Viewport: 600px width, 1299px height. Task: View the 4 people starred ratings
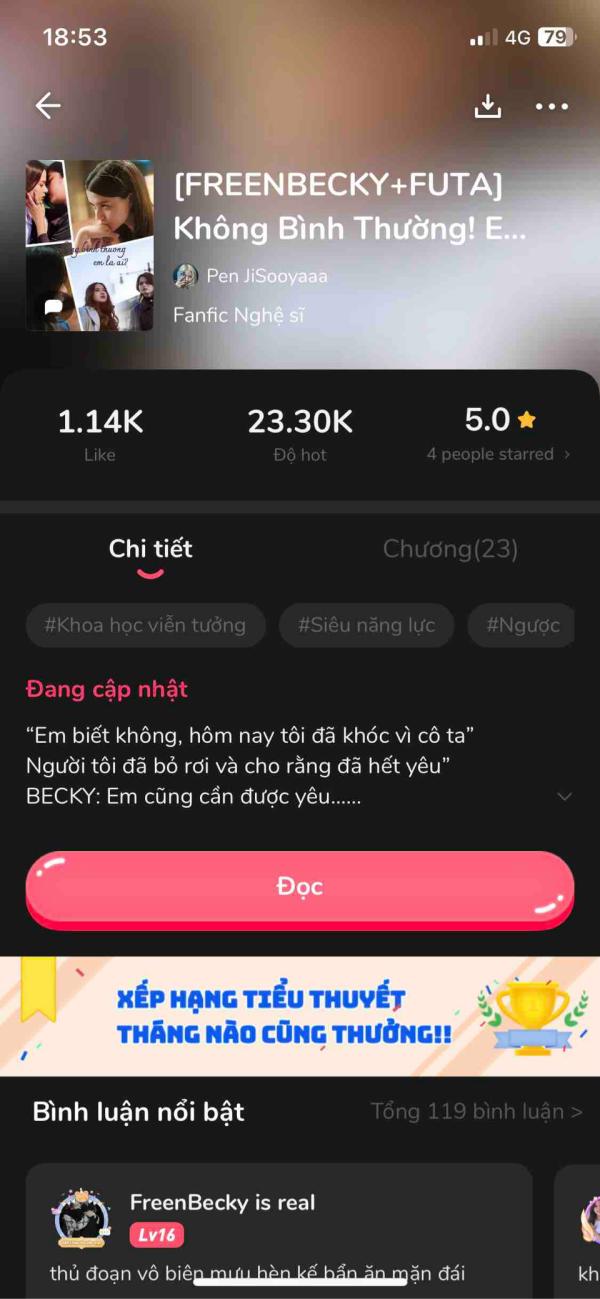coord(498,454)
